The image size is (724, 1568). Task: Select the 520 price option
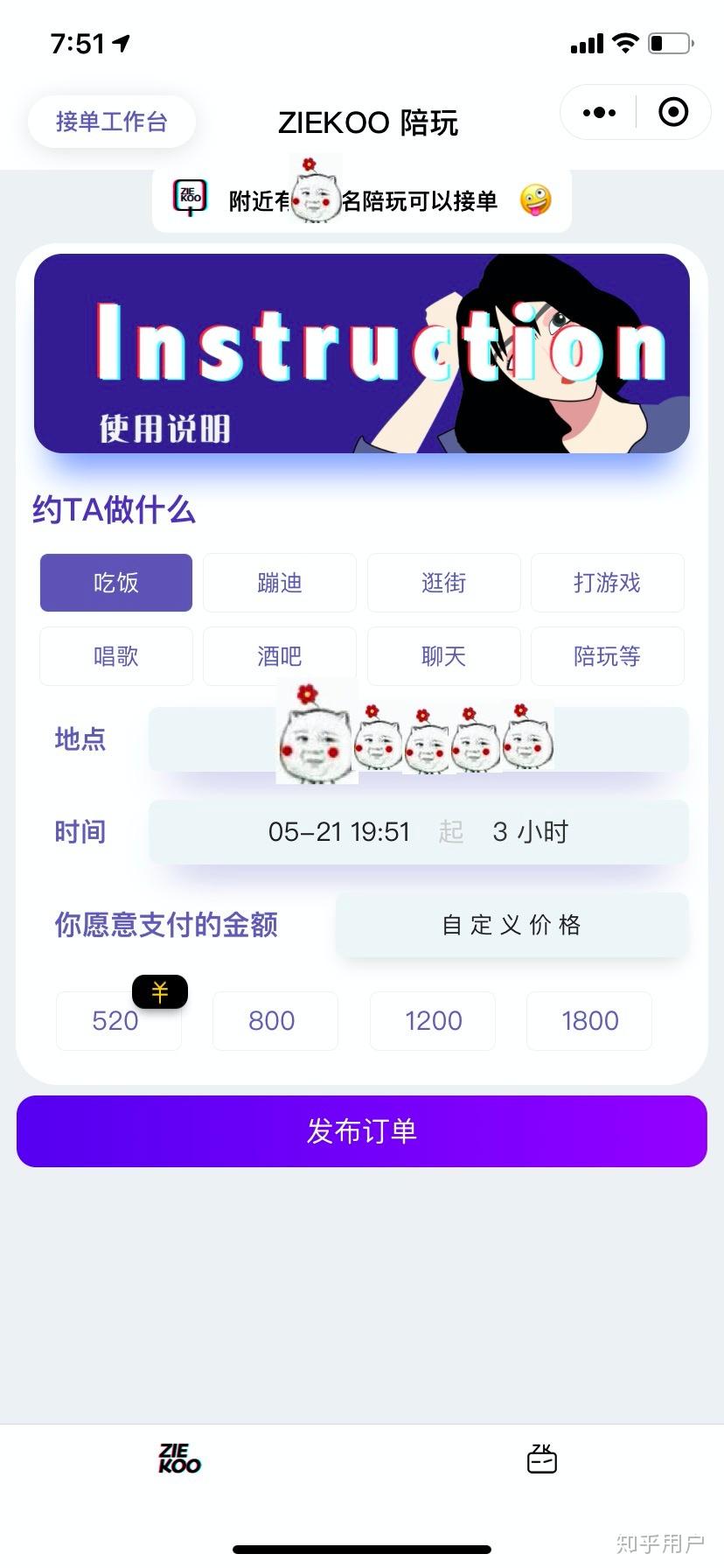pos(116,1021)
